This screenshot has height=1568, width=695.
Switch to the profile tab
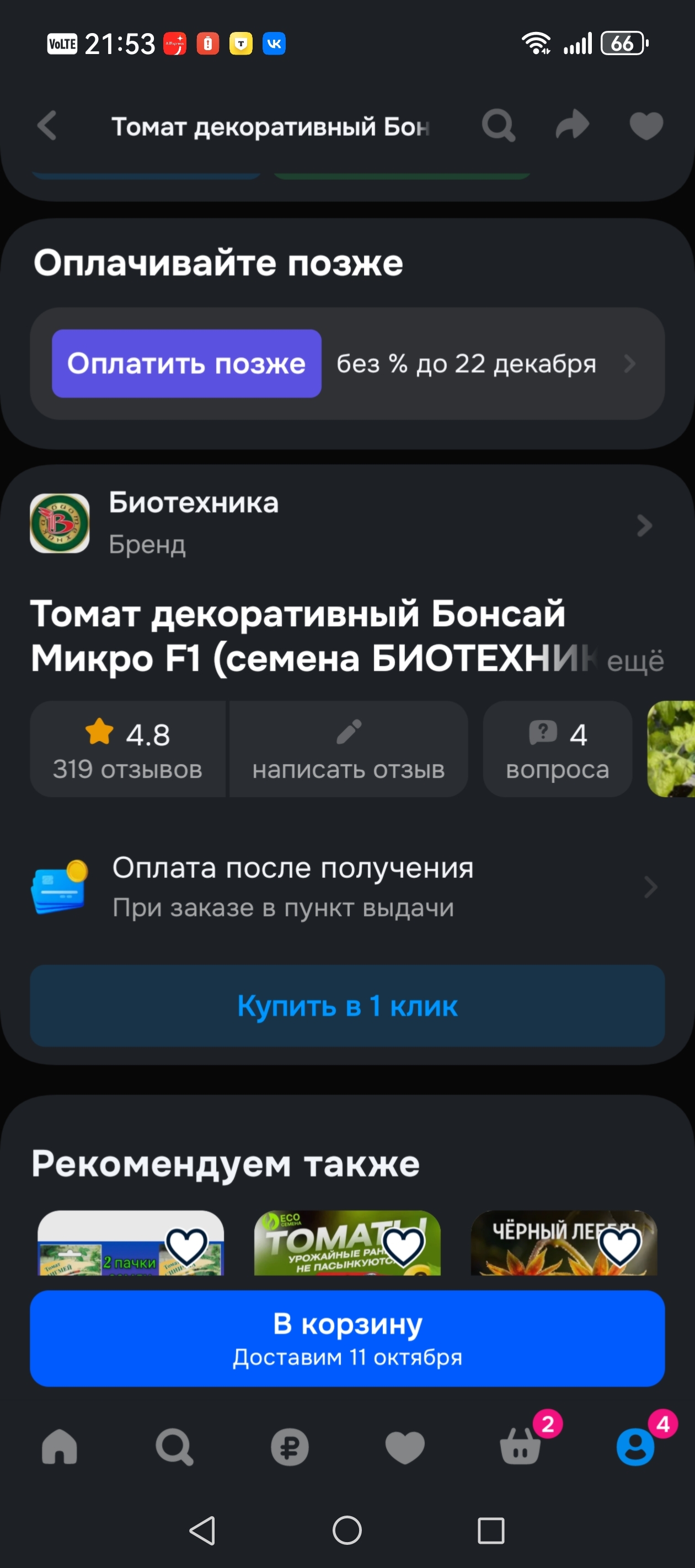coord(635,1446)
